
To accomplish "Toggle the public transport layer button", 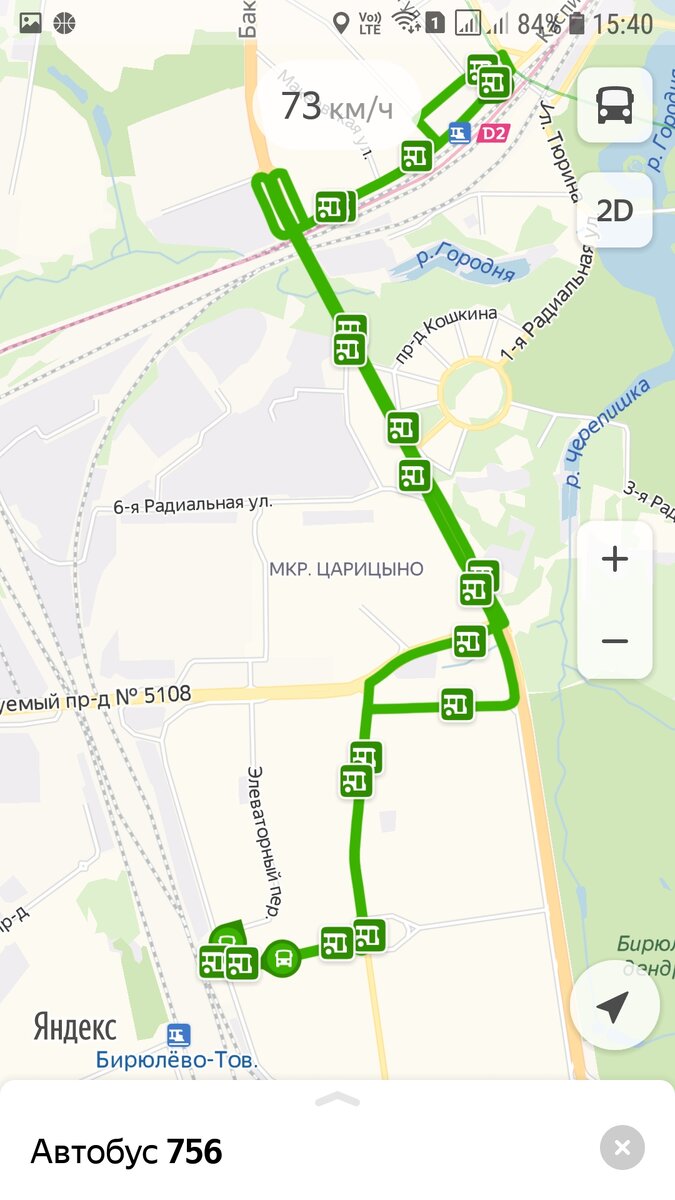I will tap(614, 105).
